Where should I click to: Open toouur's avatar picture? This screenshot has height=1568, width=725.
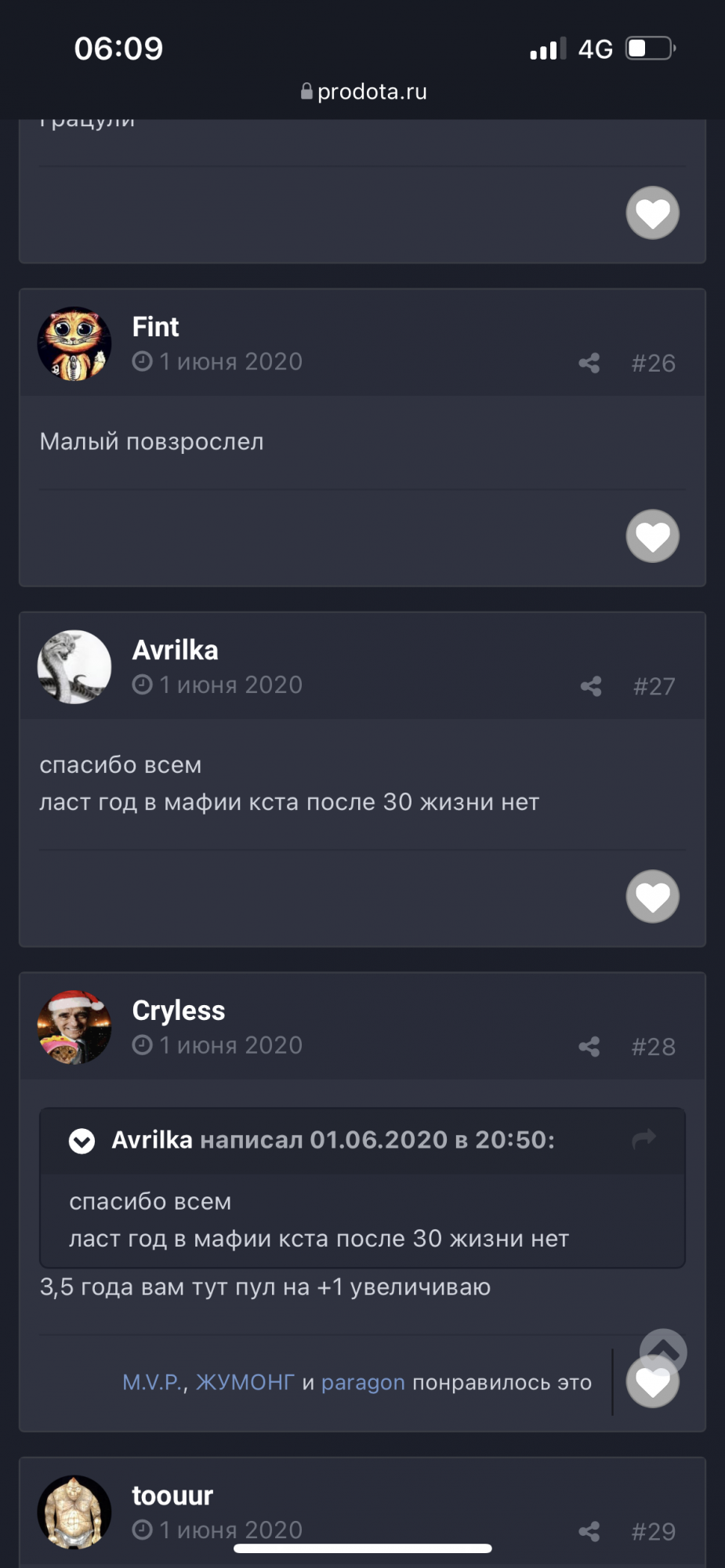point(74,1512)
